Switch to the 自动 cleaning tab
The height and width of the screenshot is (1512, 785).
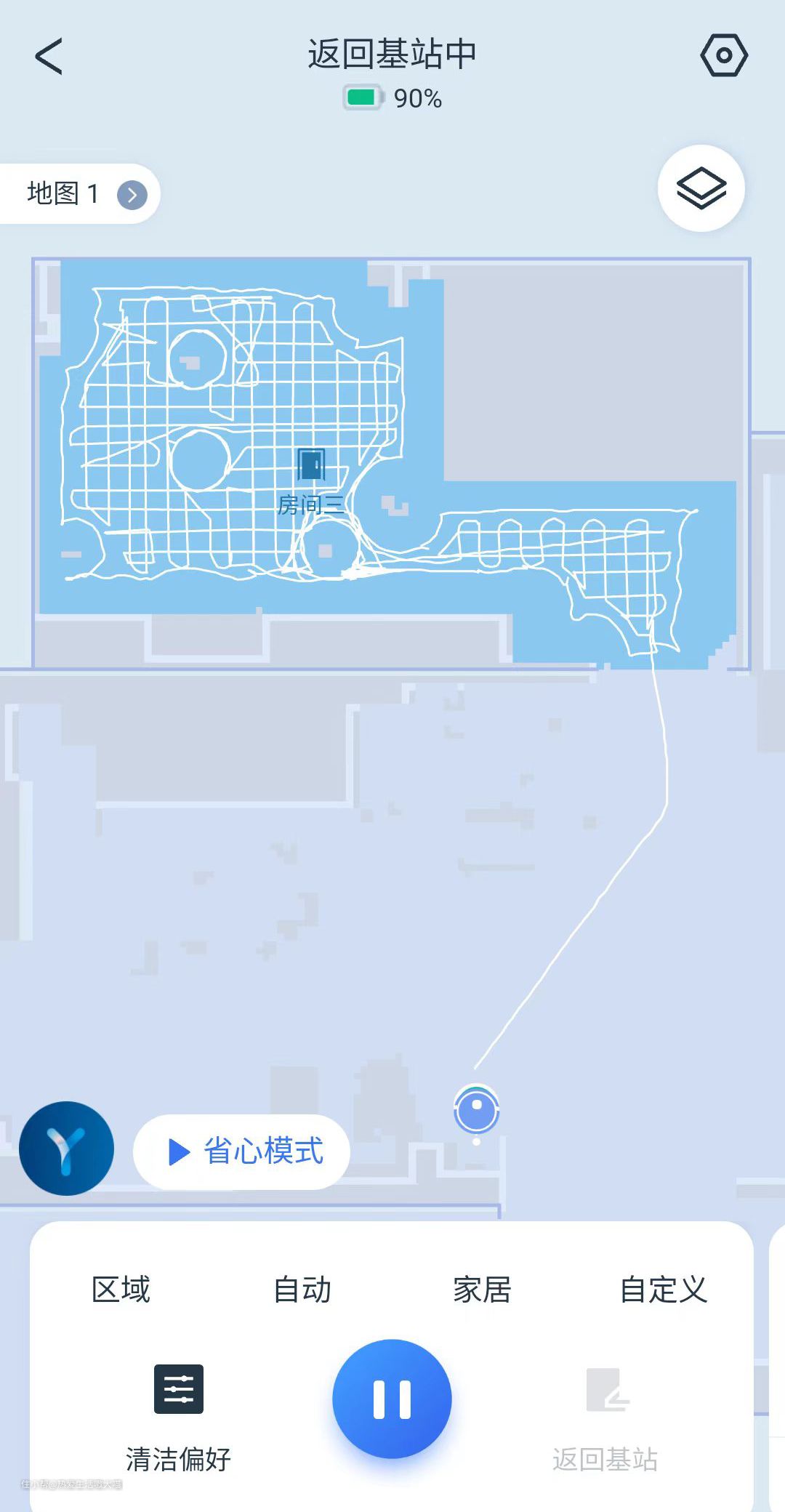click(302, 1290)
